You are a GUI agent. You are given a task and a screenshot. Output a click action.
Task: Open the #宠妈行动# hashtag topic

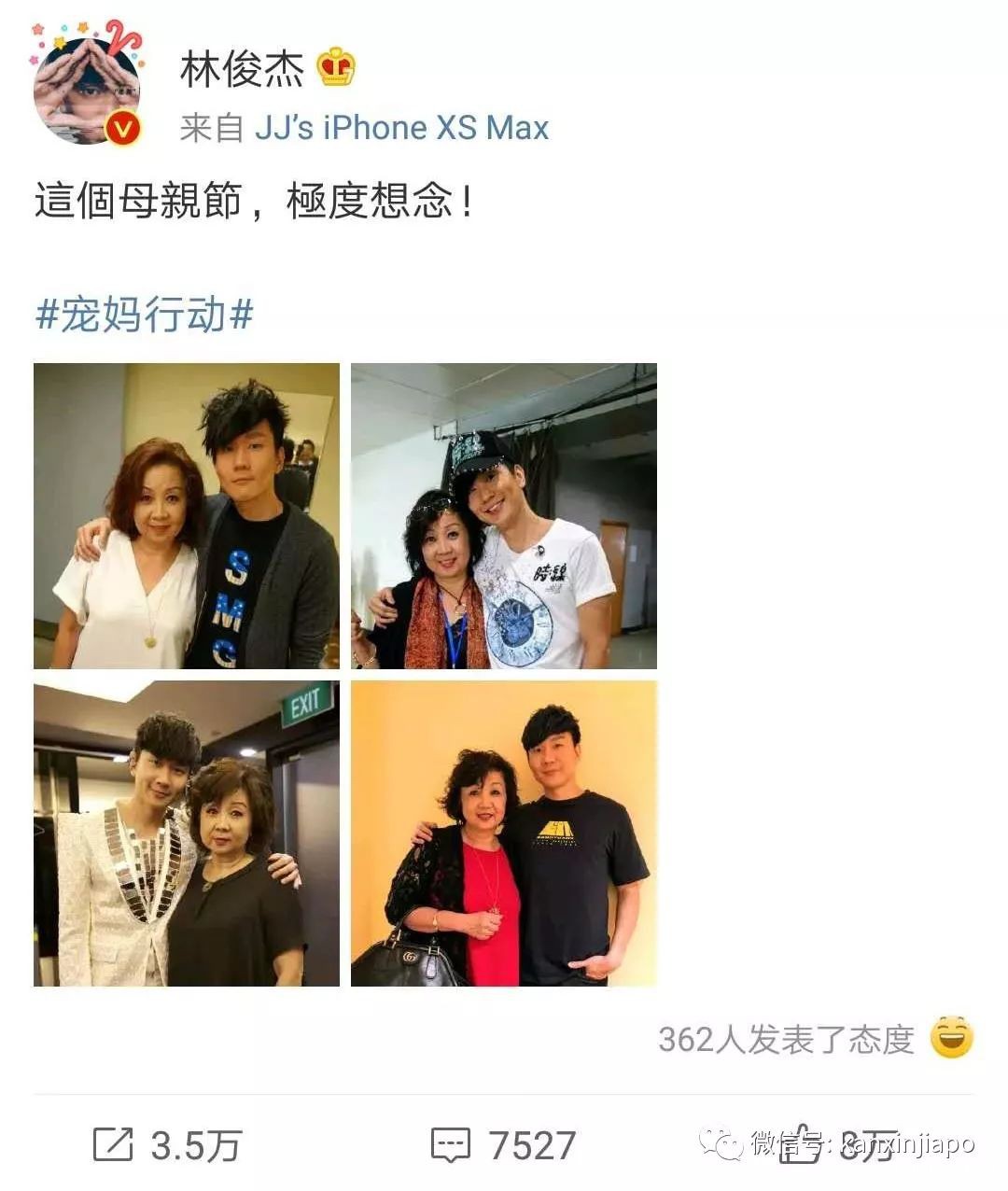tap(144, 315)
